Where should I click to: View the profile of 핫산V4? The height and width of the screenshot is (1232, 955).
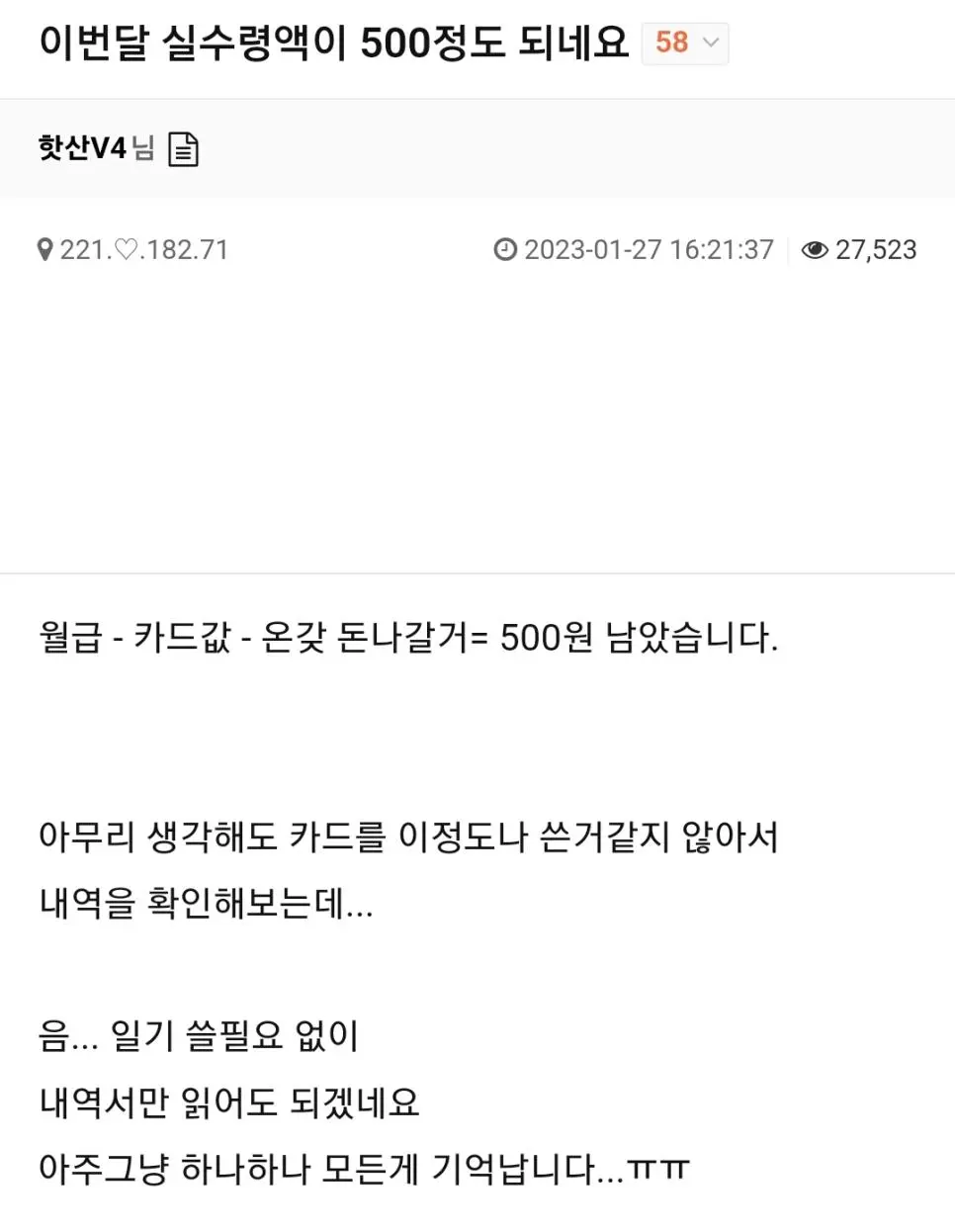pyautogui.click(x=84, y=149)
